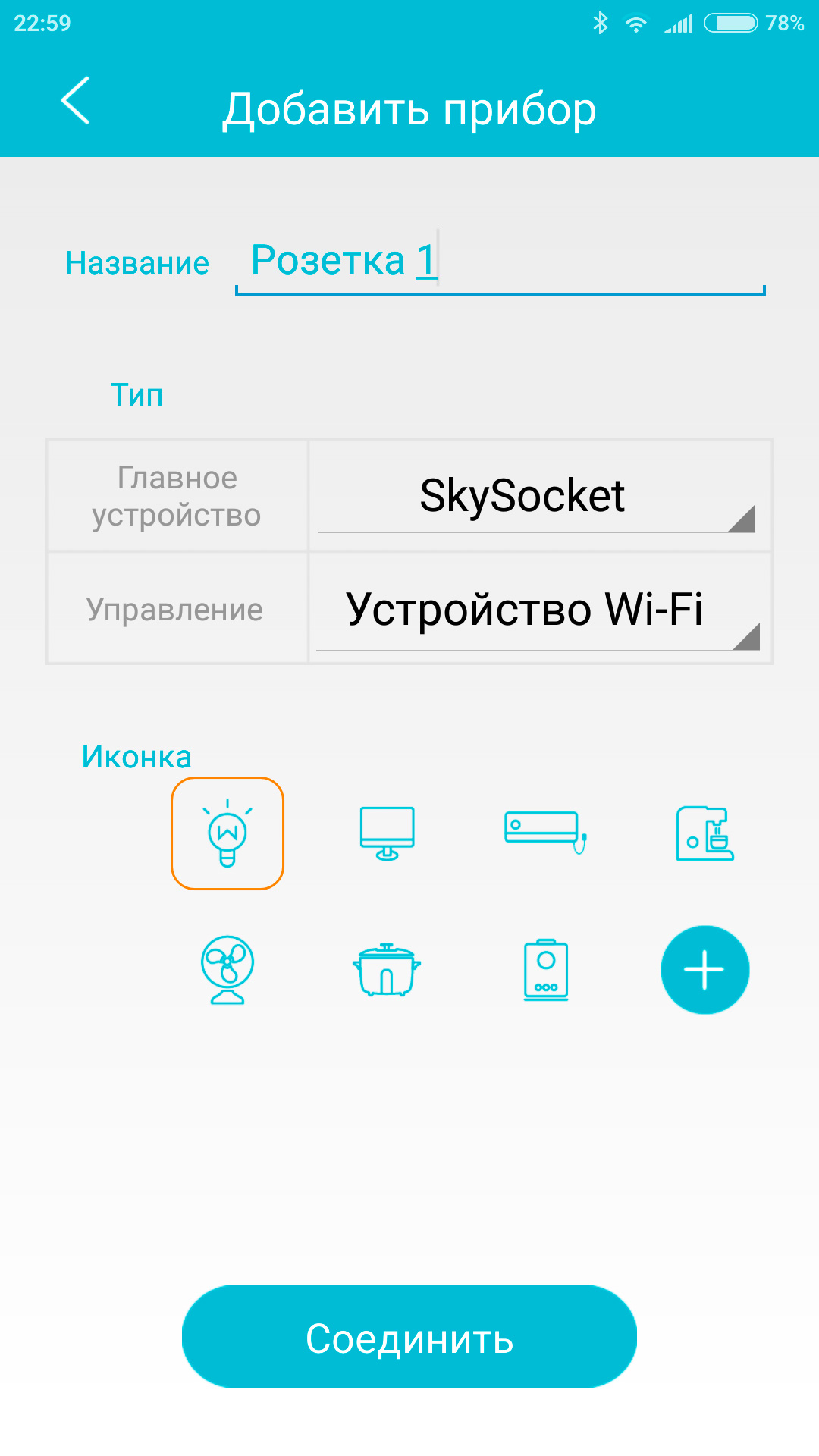Tap the Соединить button
Image resolution: width=819 pixels, height=1456 pixels.
click(x=409, y=1337)
